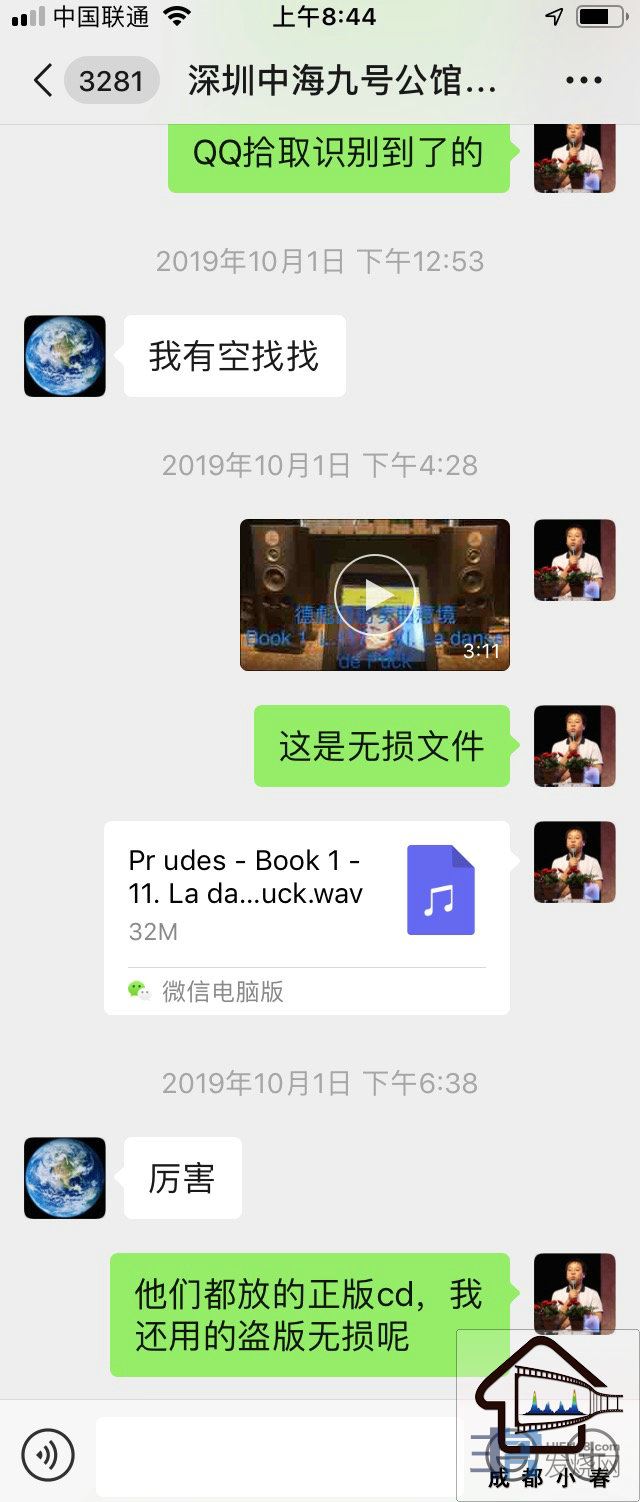Open Earth avatar profile beside 我有空找找
The width and height of the screenshot is (640, 1502).
(65, 356)
